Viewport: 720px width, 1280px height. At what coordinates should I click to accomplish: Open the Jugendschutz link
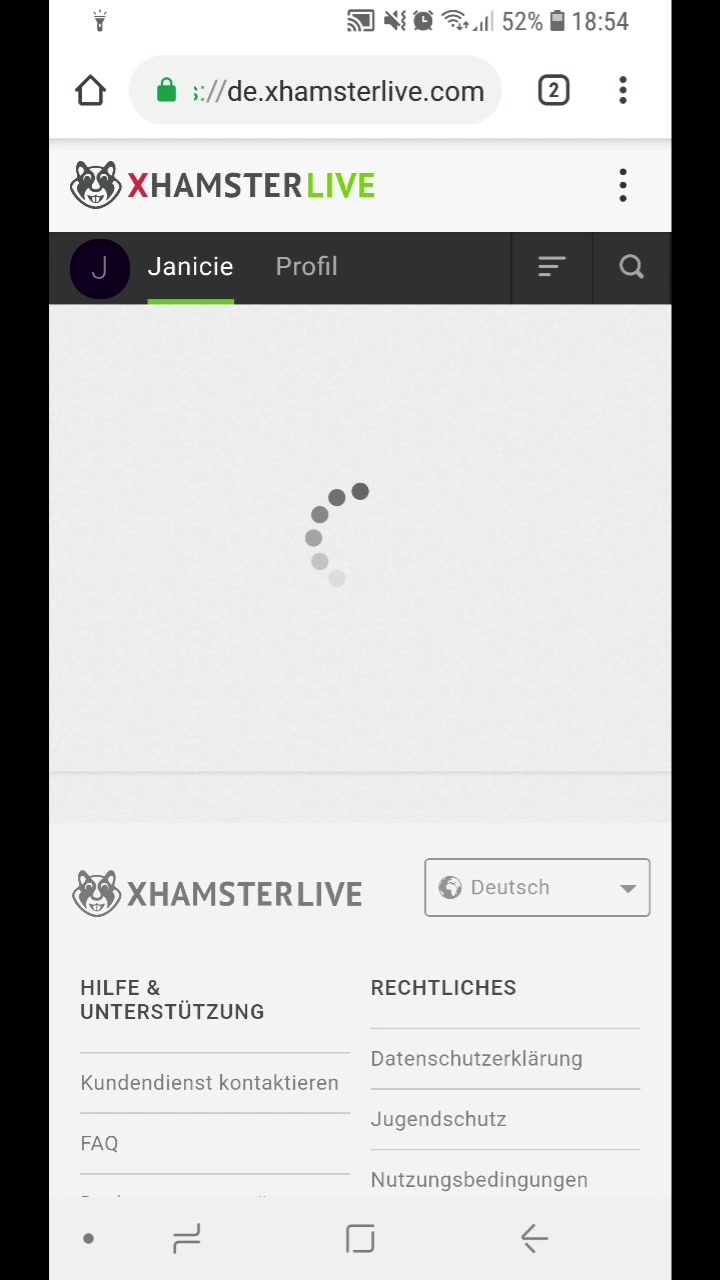438,1120
